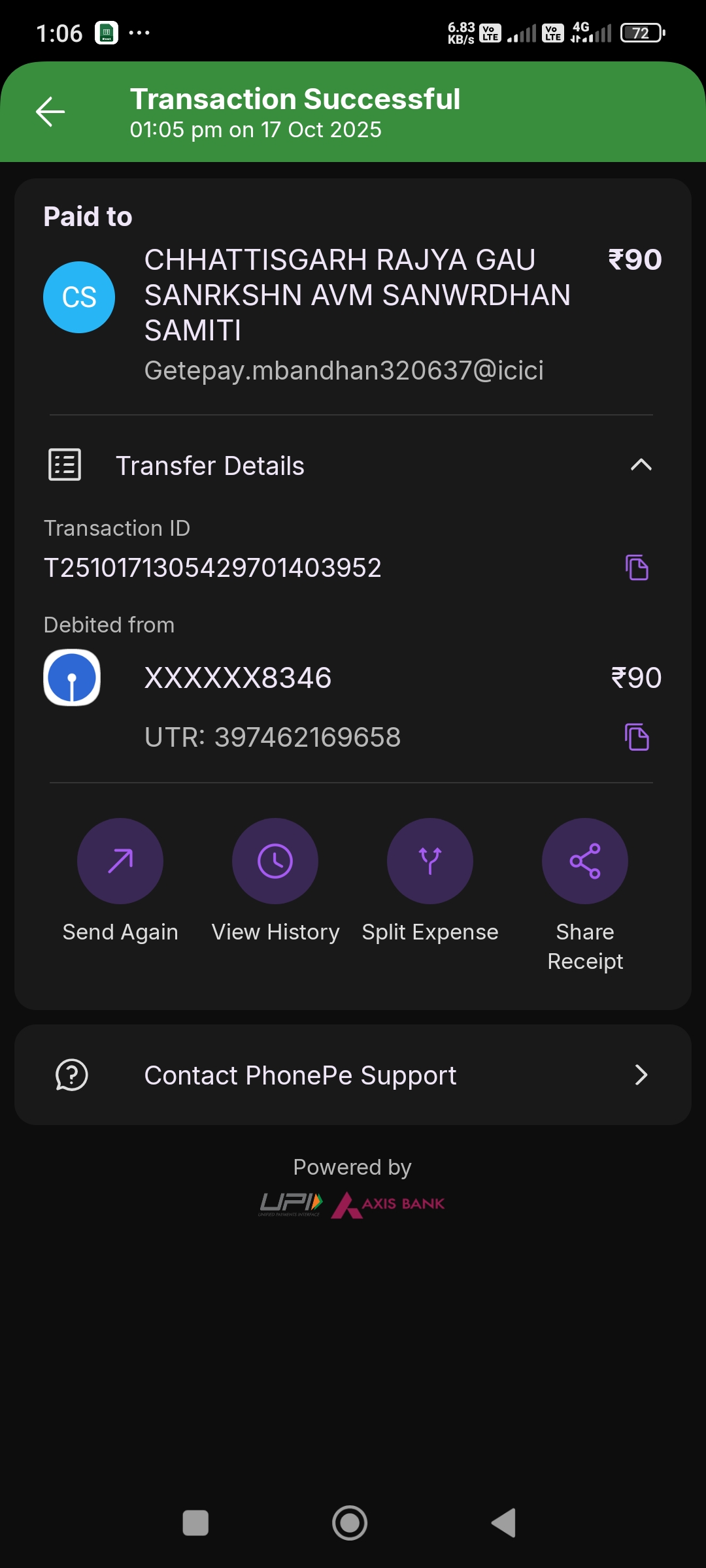Tap Send Again to repeat payment
Viewport: 706px width, 1568px height.
tap(120, 861)
